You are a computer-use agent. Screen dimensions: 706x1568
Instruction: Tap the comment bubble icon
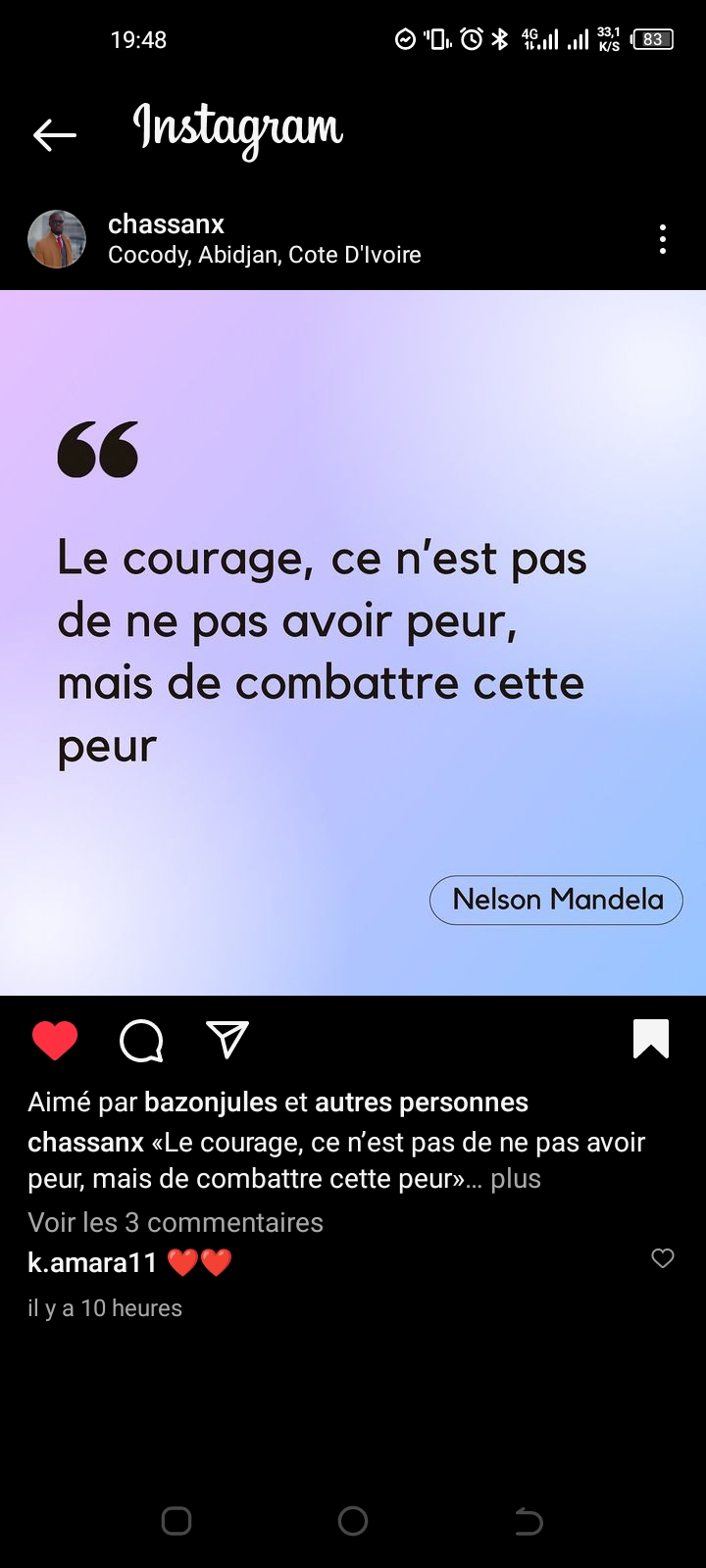141,1040
